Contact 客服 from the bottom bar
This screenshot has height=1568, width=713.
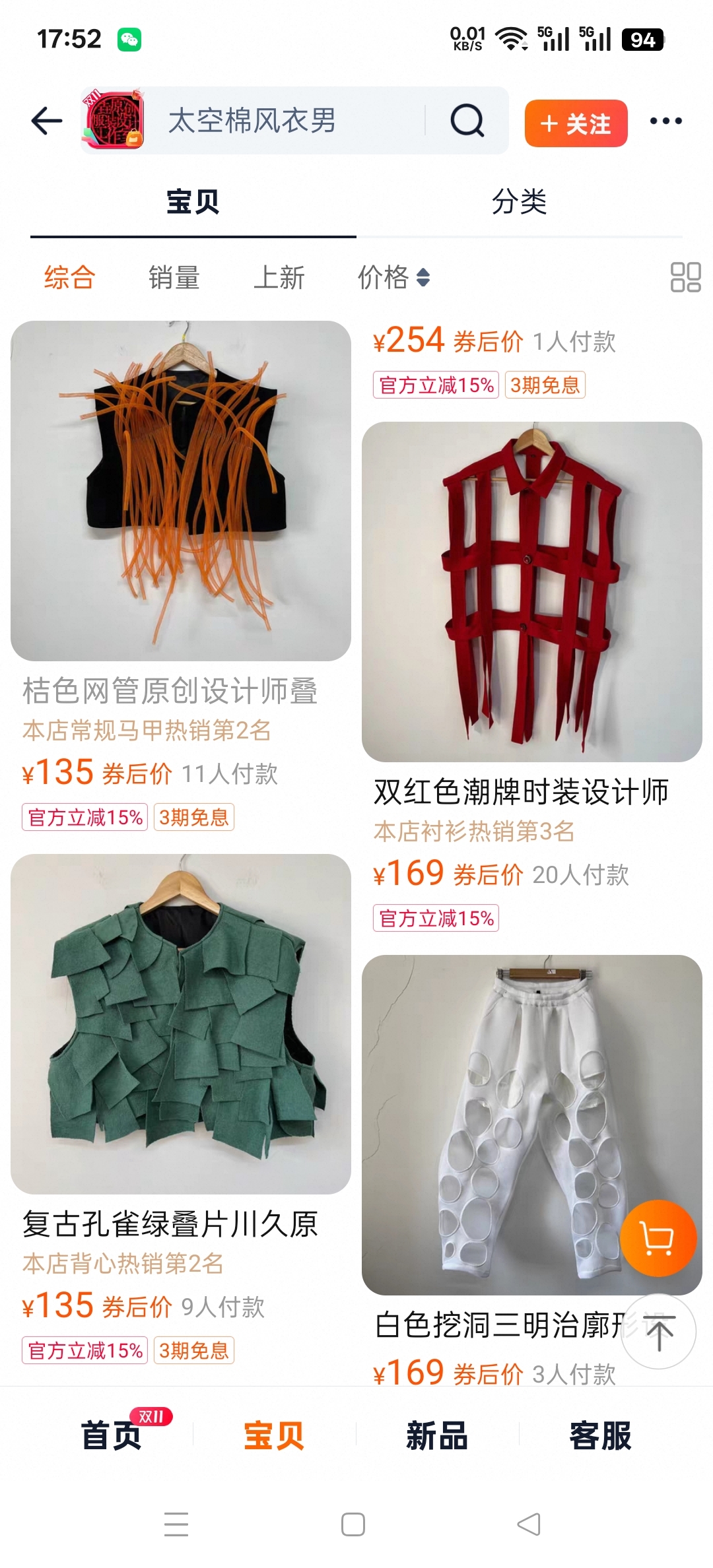pos(600,1435)
